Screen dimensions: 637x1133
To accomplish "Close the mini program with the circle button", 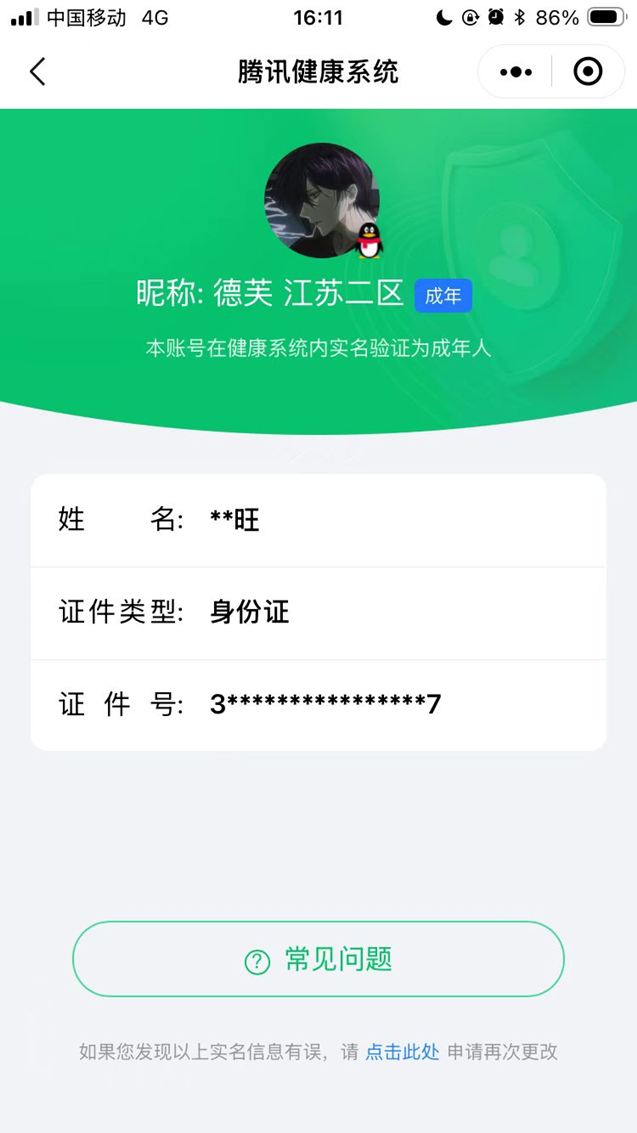I will click(587, 72).
